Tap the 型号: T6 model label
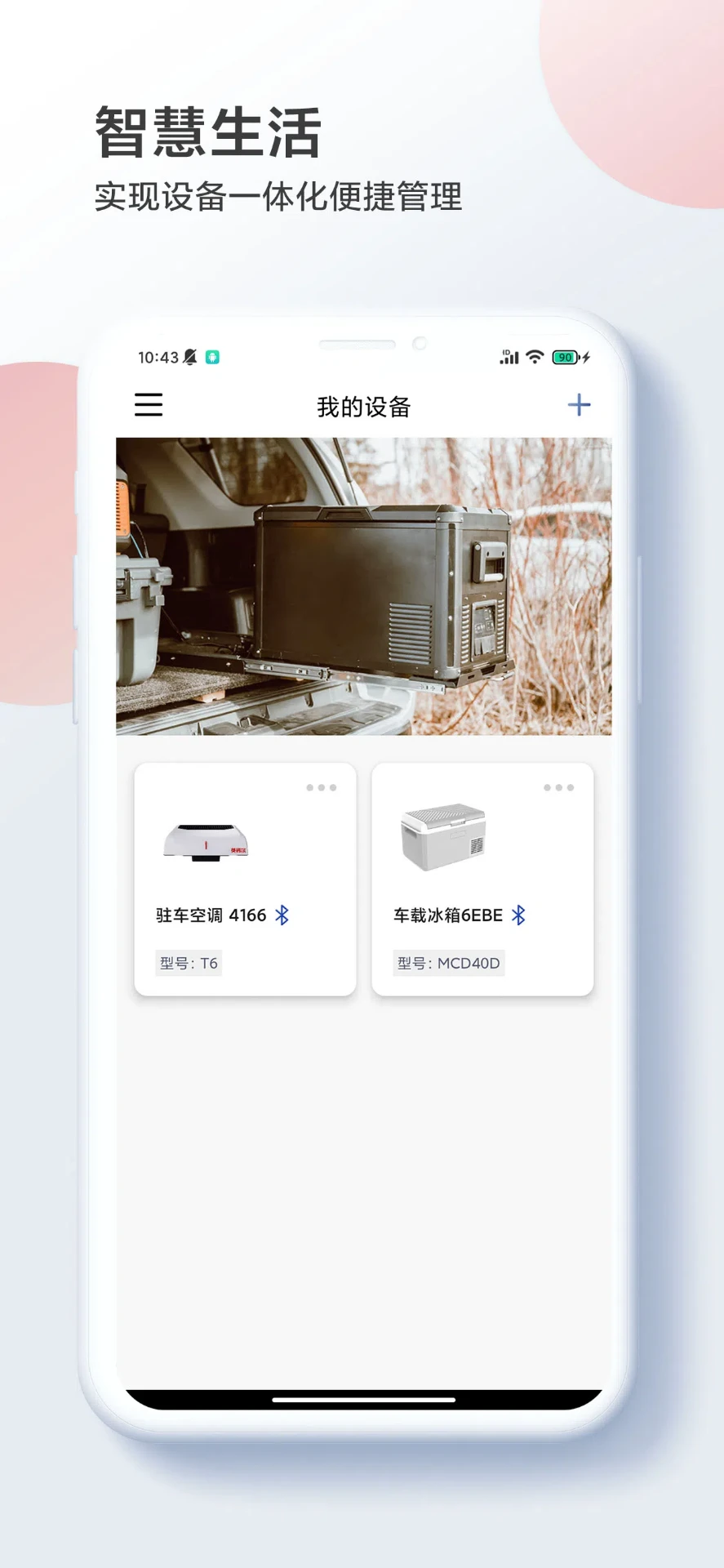724x1568 pixels. [188, 964]
